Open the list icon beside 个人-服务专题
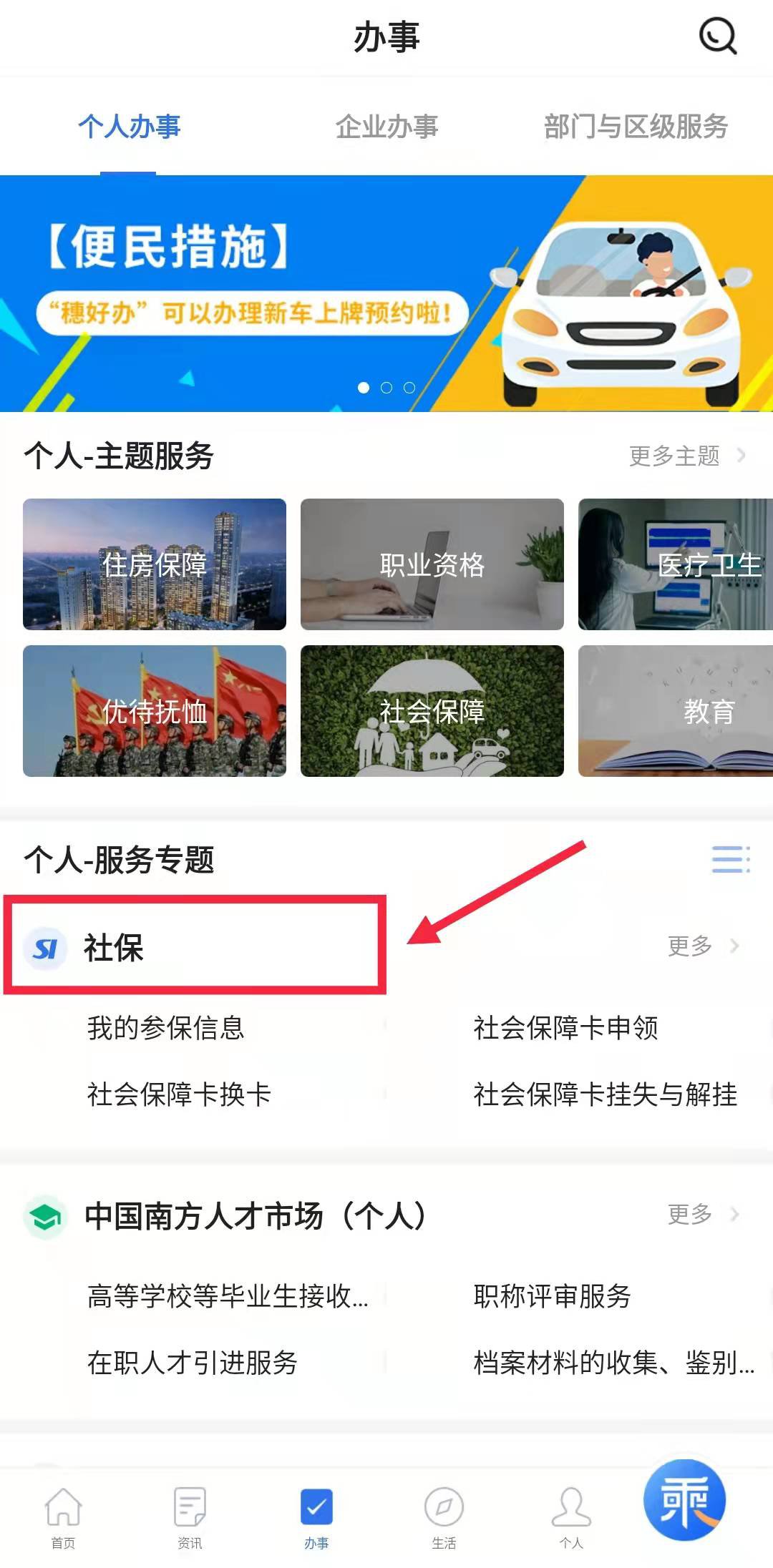 730,859
